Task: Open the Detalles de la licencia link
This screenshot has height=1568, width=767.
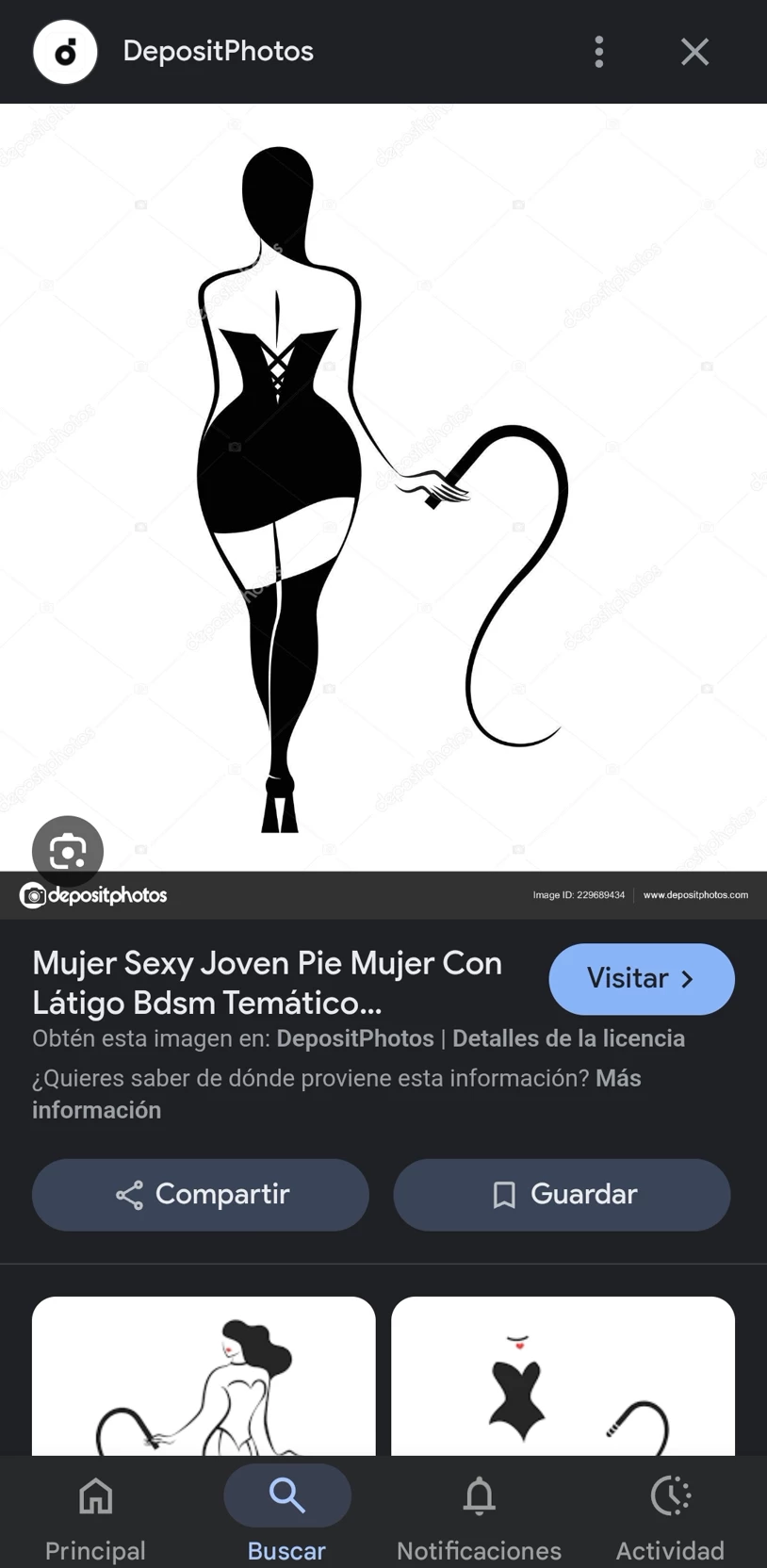Action: tap(568, 1038)
